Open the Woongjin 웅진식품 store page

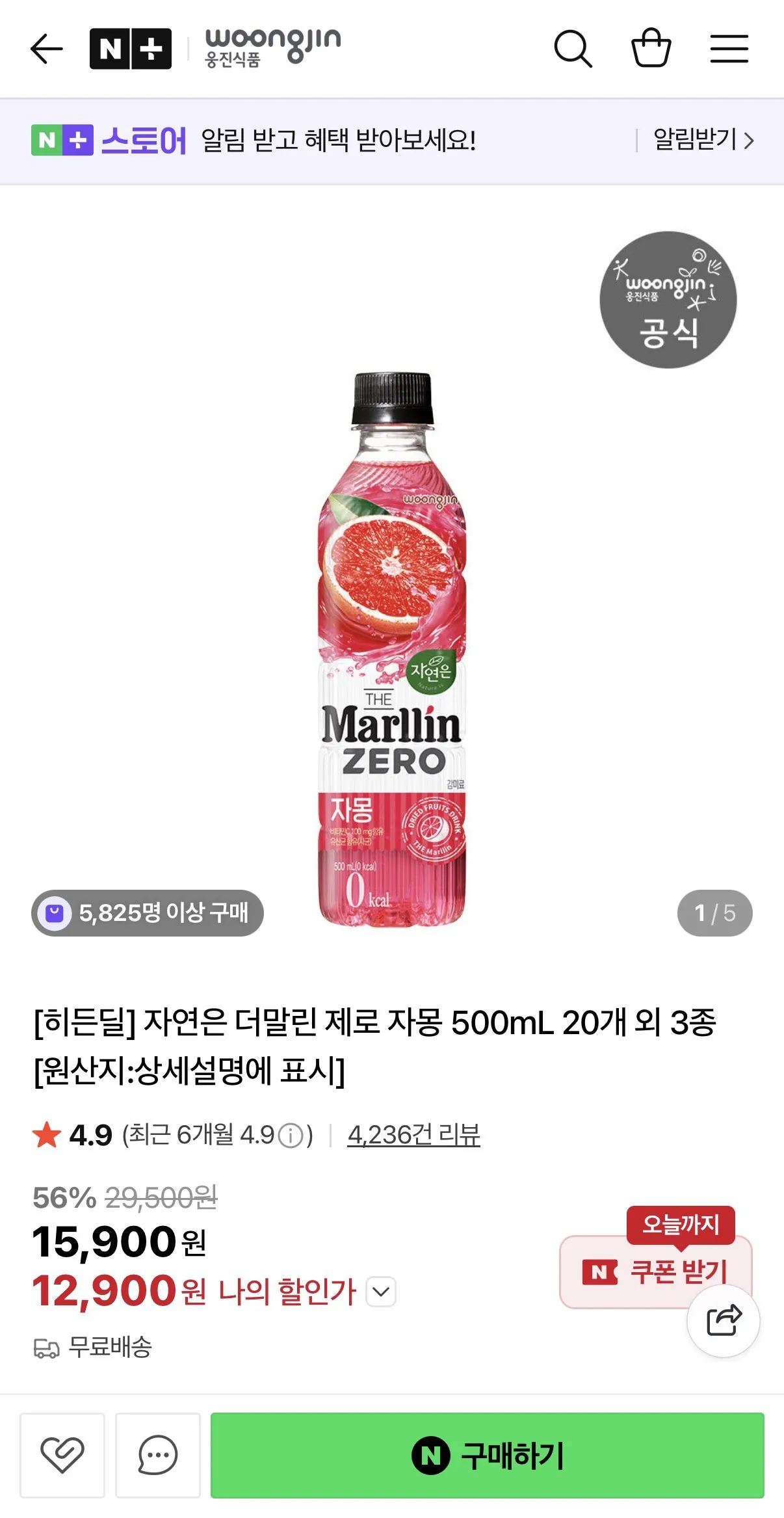coord(270,47)
